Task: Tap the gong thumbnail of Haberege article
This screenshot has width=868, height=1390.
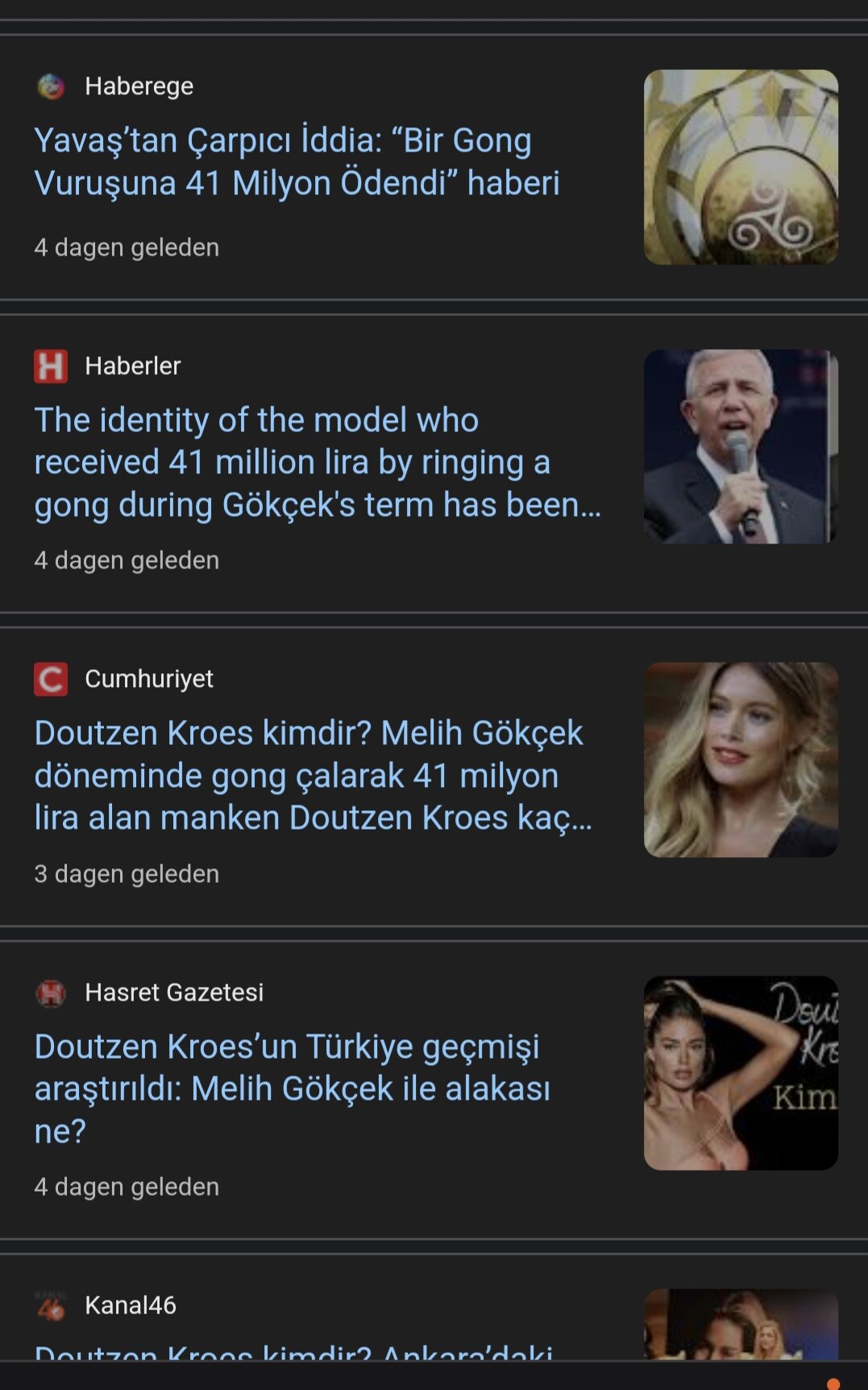Action: tap(740, 167)
